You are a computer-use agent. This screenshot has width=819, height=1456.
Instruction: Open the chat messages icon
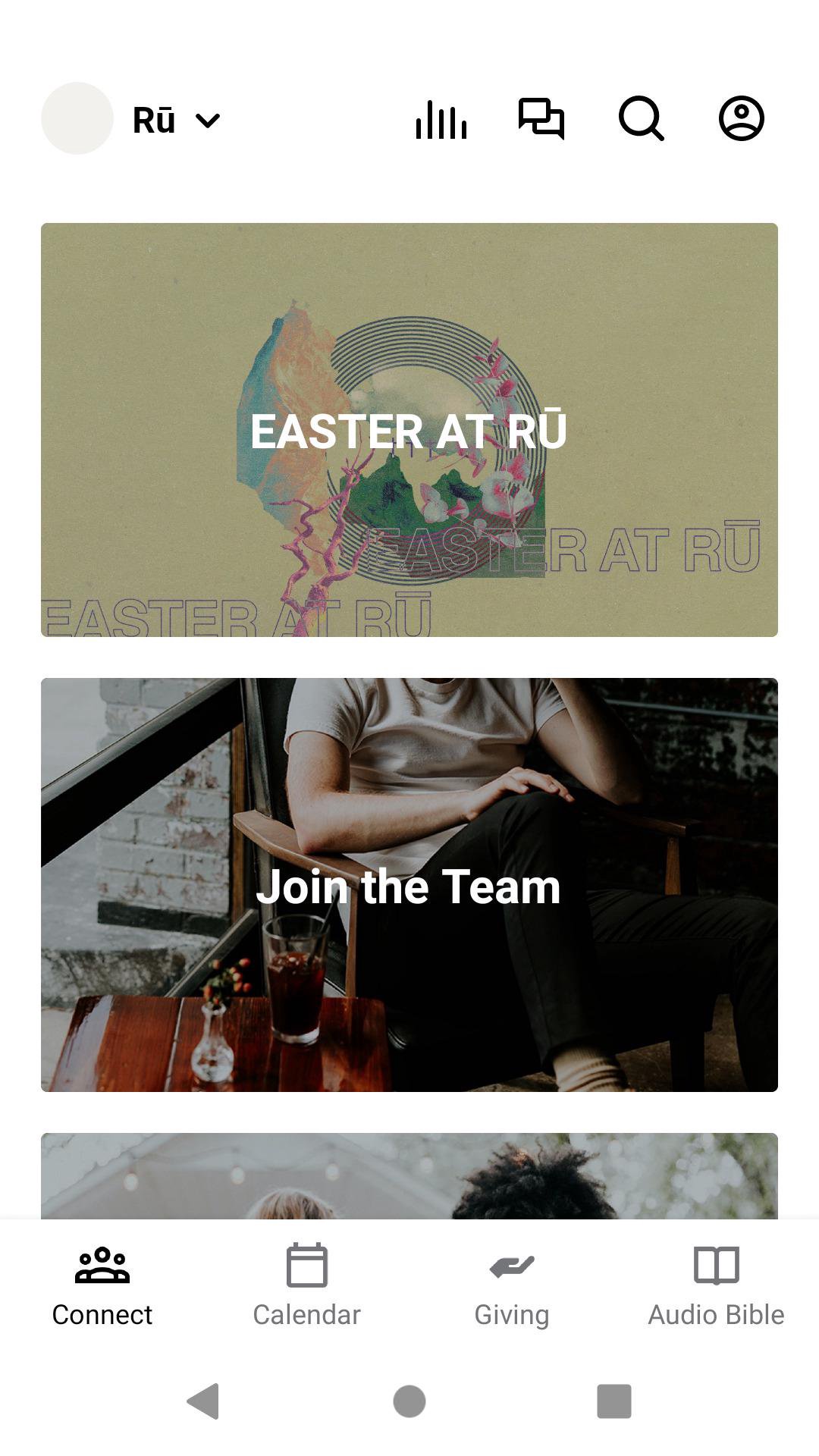tap(541, 119)
